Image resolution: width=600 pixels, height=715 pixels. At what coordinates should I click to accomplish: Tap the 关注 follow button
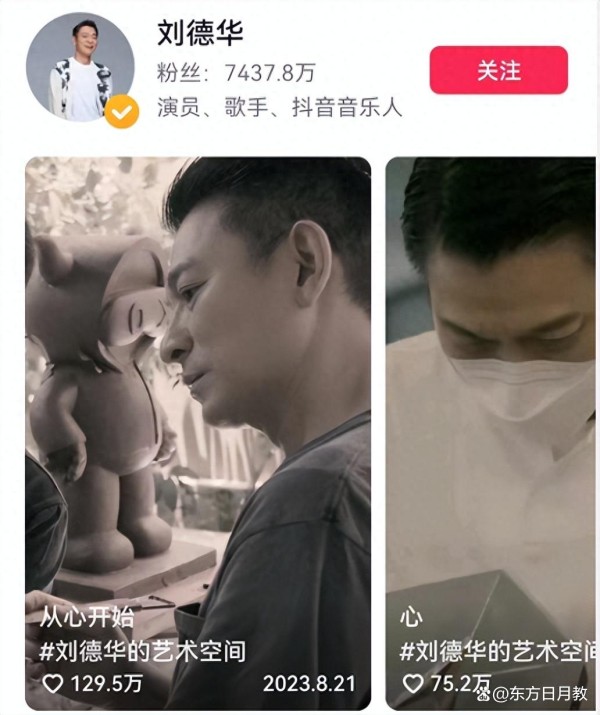click(x=498, y=71)
